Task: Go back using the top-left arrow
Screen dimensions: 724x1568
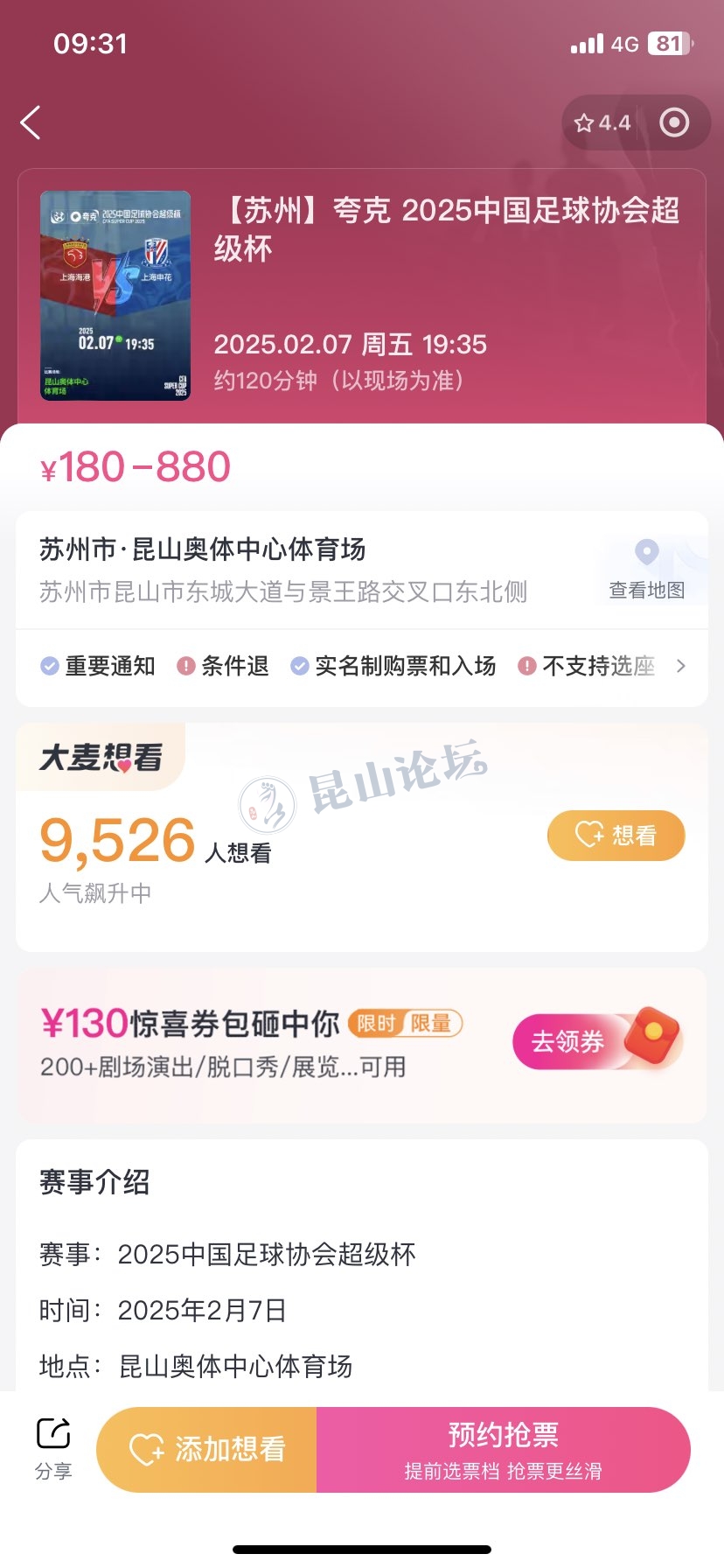Action: coord(31,122)
